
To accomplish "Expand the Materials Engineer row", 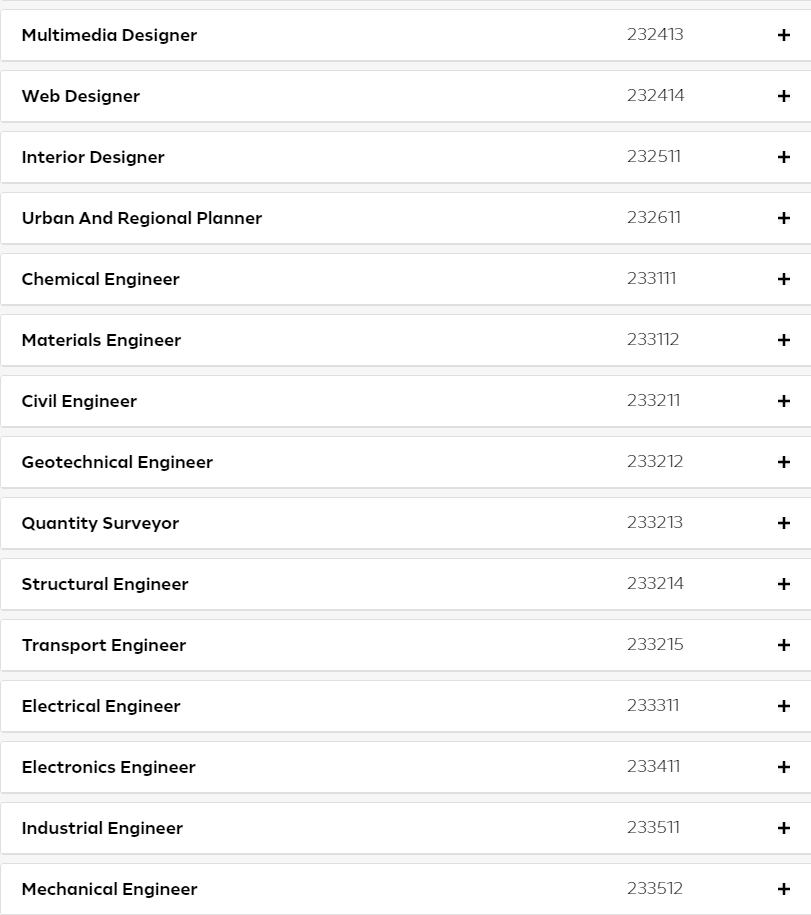I will click(783, 340).
